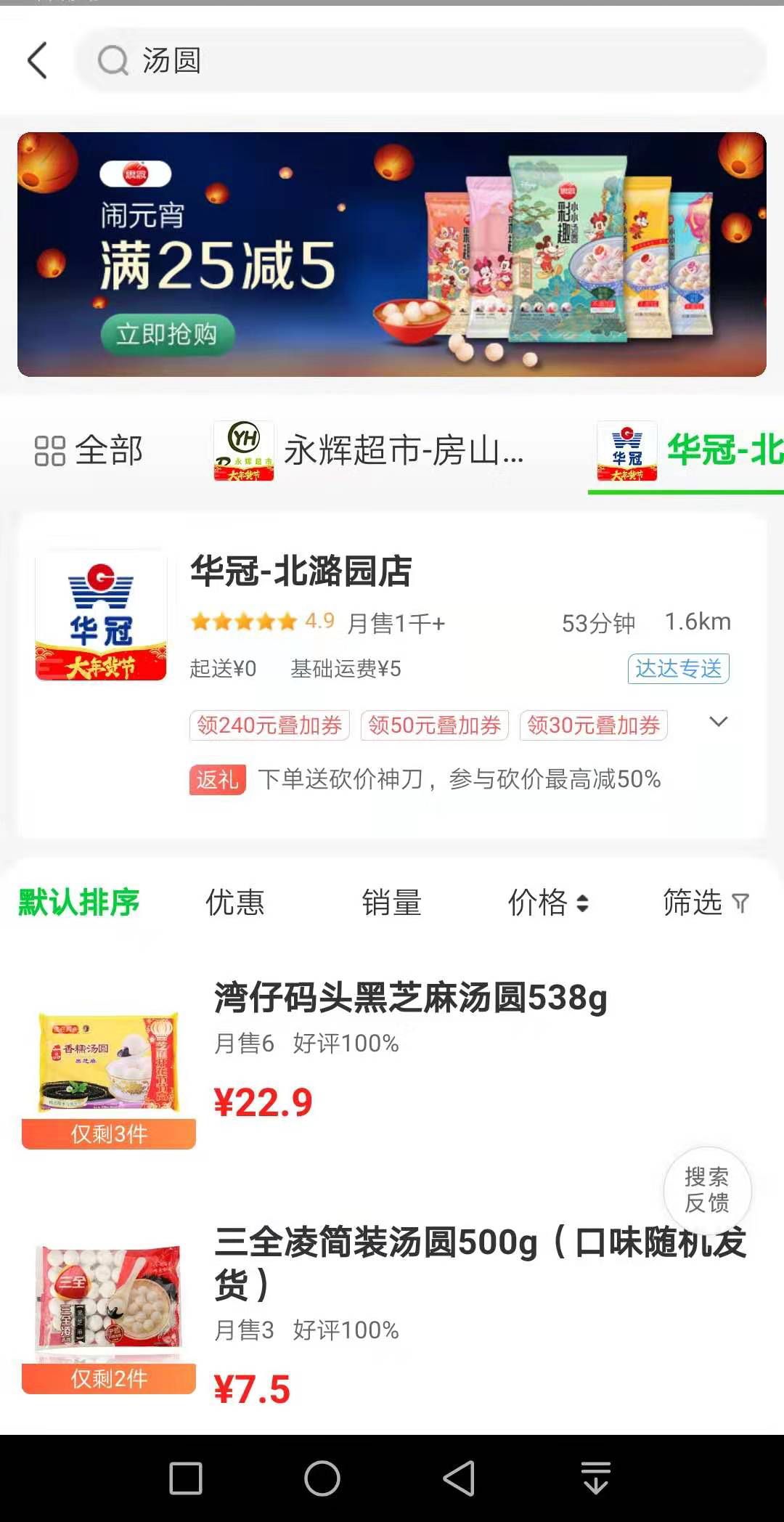The width and height of the screenshot is (784, 1522).
Task: Switch to the 全部 tab
Action: pyautogui.click(x=89, y=450)
